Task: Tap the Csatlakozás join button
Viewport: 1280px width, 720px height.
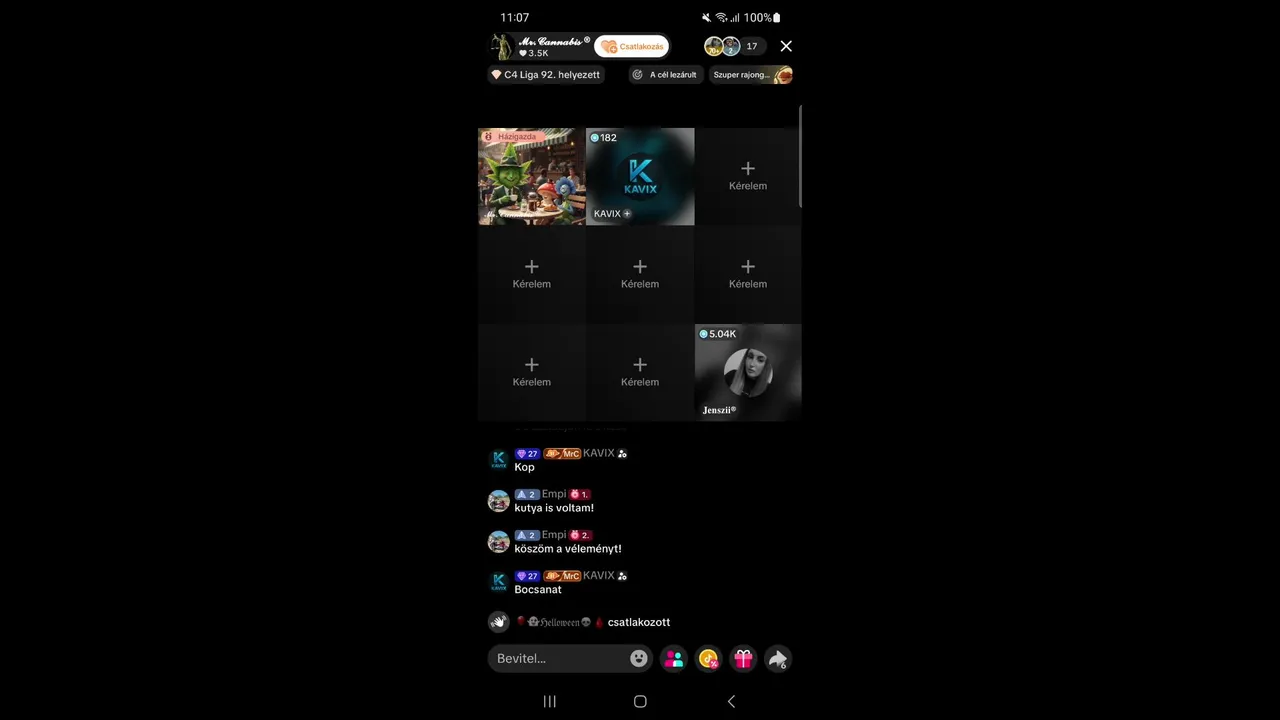Action: click(632, 46)
